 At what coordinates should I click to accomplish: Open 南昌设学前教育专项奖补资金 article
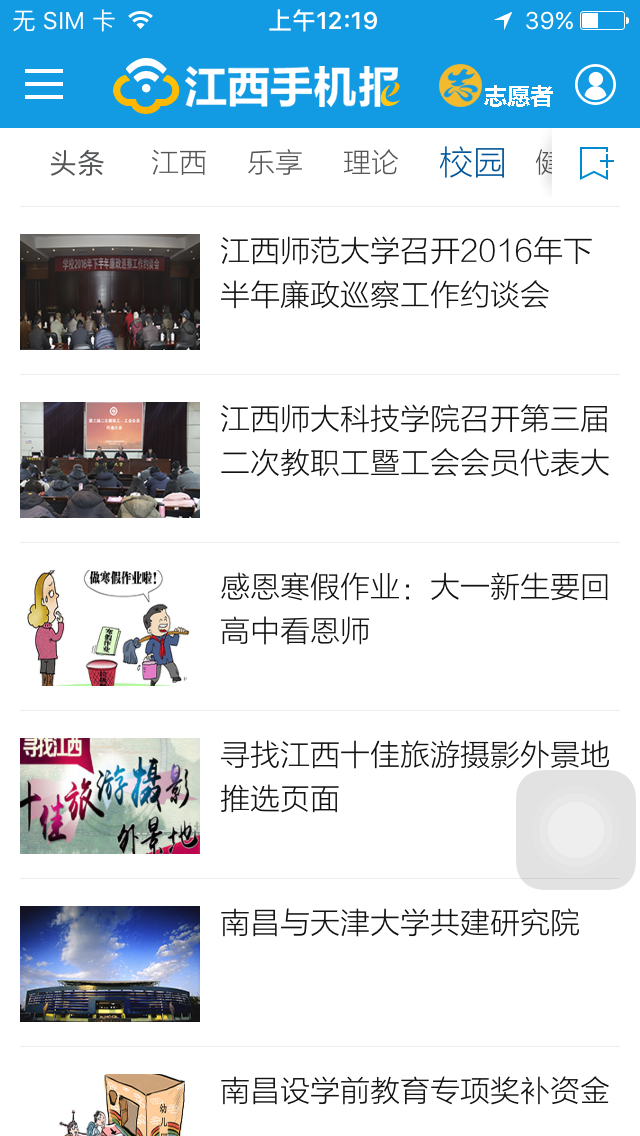415,1090
